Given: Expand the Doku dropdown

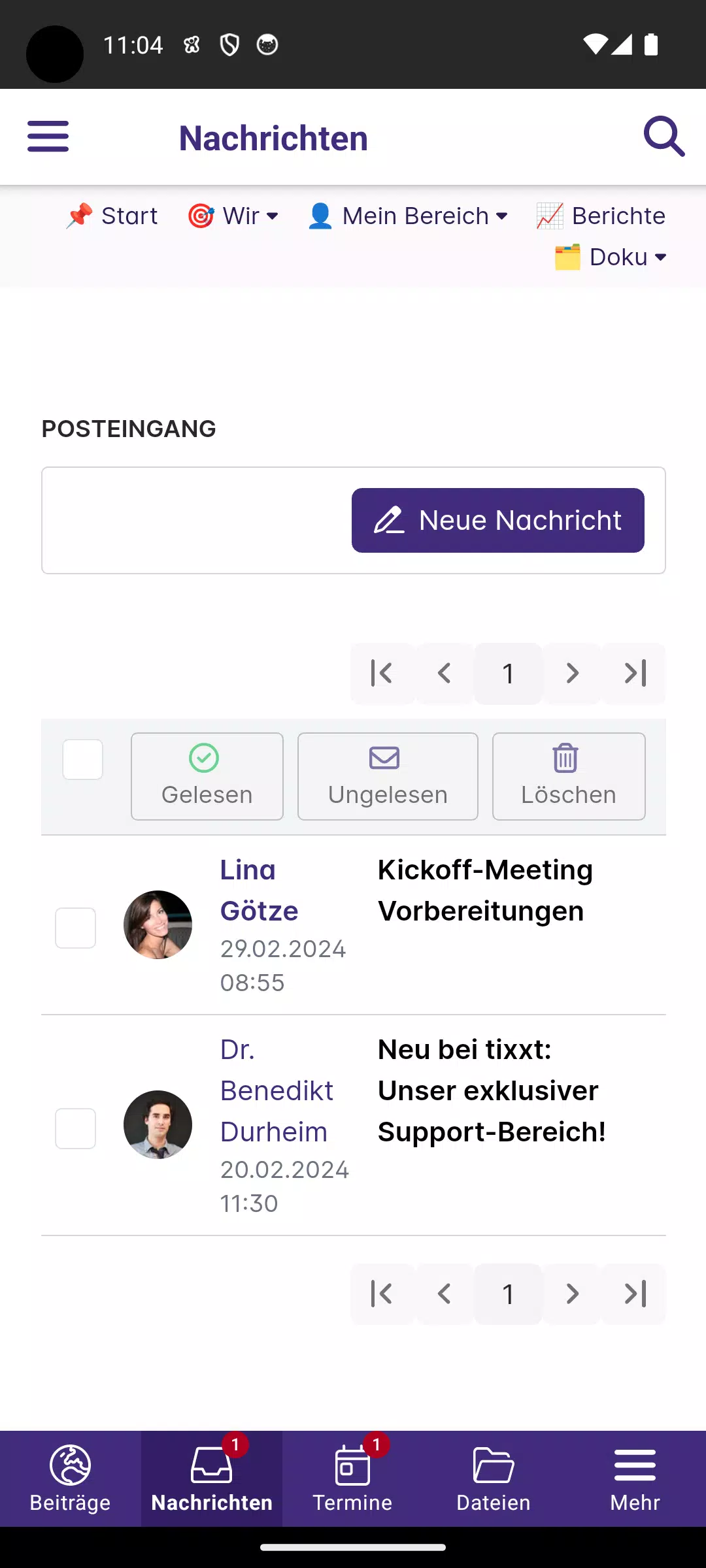Looking at the screenshot, I should (x=611, y=257).
